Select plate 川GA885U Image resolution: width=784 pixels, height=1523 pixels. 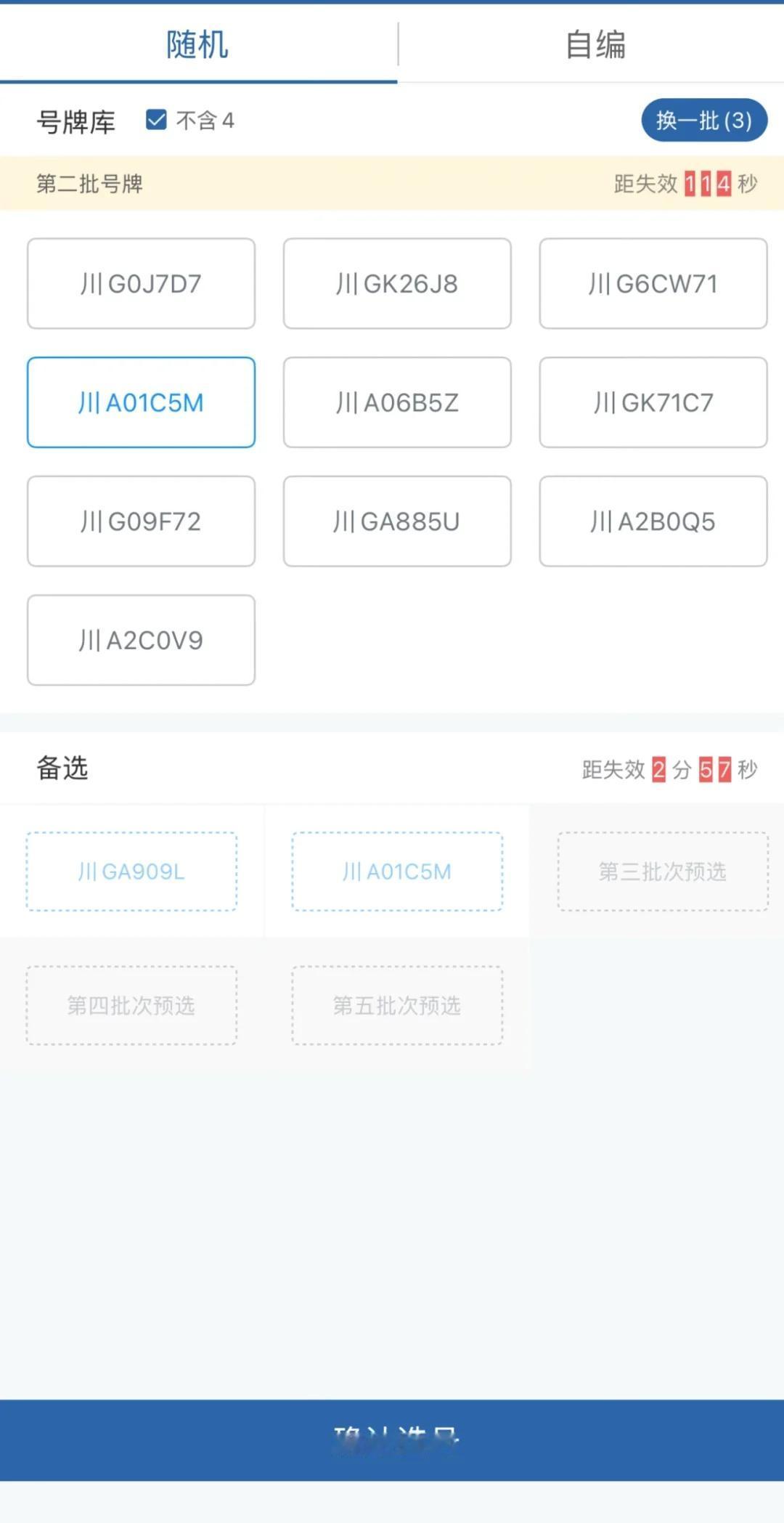(x=396, y=521)
